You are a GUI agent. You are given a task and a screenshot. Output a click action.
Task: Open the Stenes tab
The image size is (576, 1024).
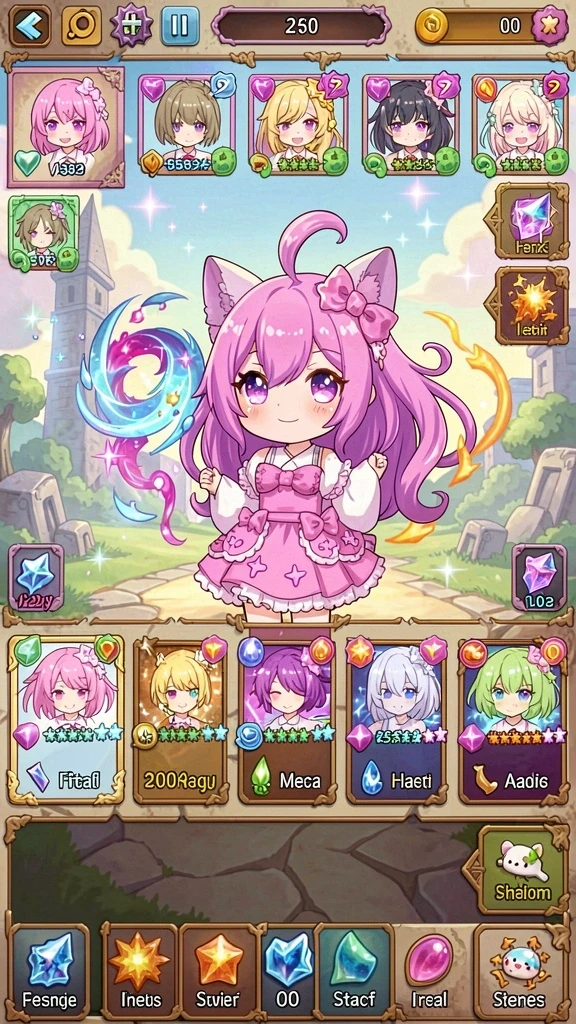[x=519, y=972]
